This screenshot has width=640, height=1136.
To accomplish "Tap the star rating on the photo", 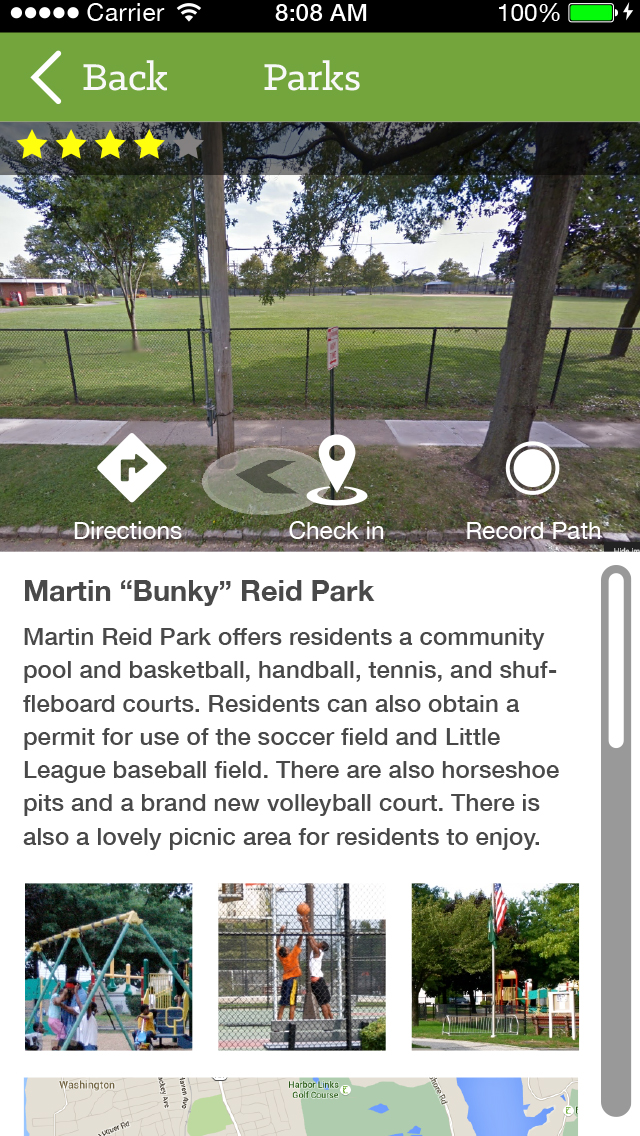I will pos(109,145).
